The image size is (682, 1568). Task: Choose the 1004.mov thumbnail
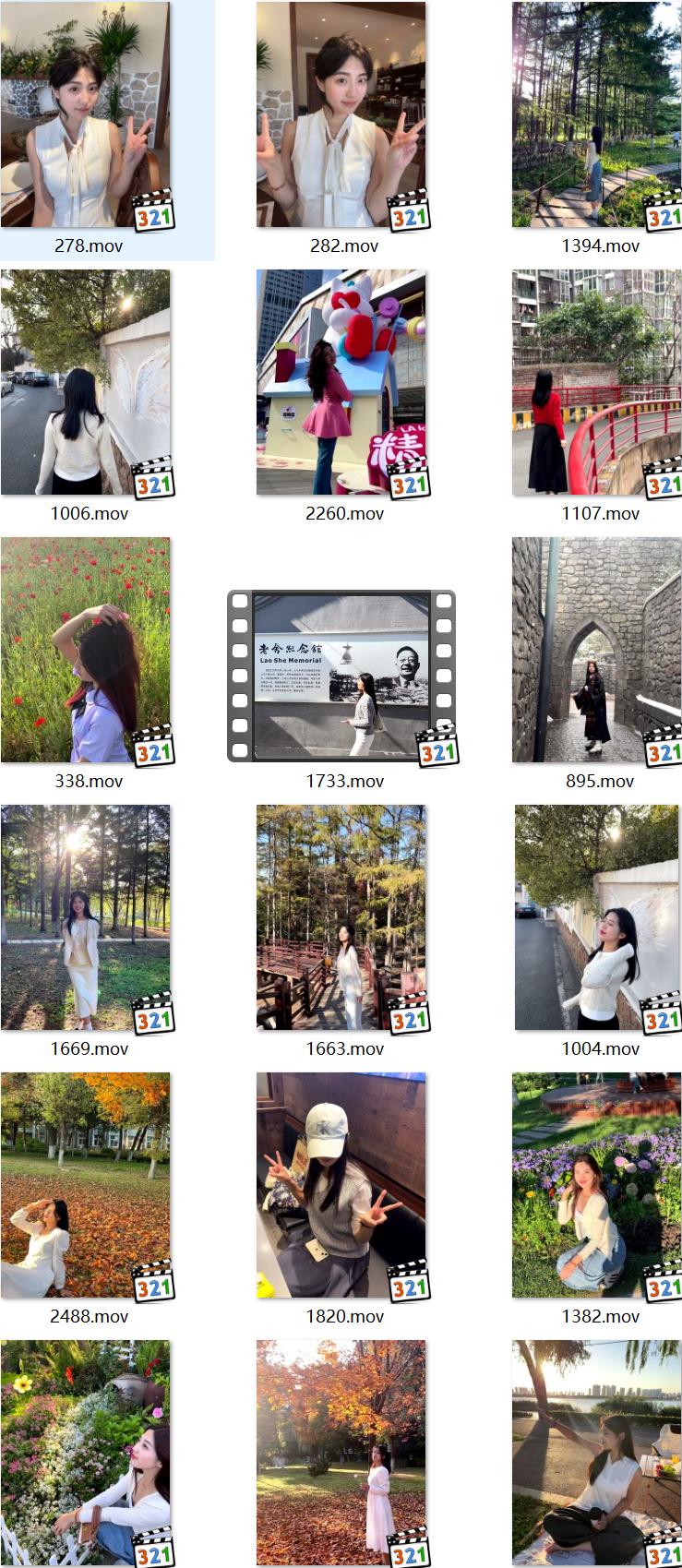coord(597,918)
